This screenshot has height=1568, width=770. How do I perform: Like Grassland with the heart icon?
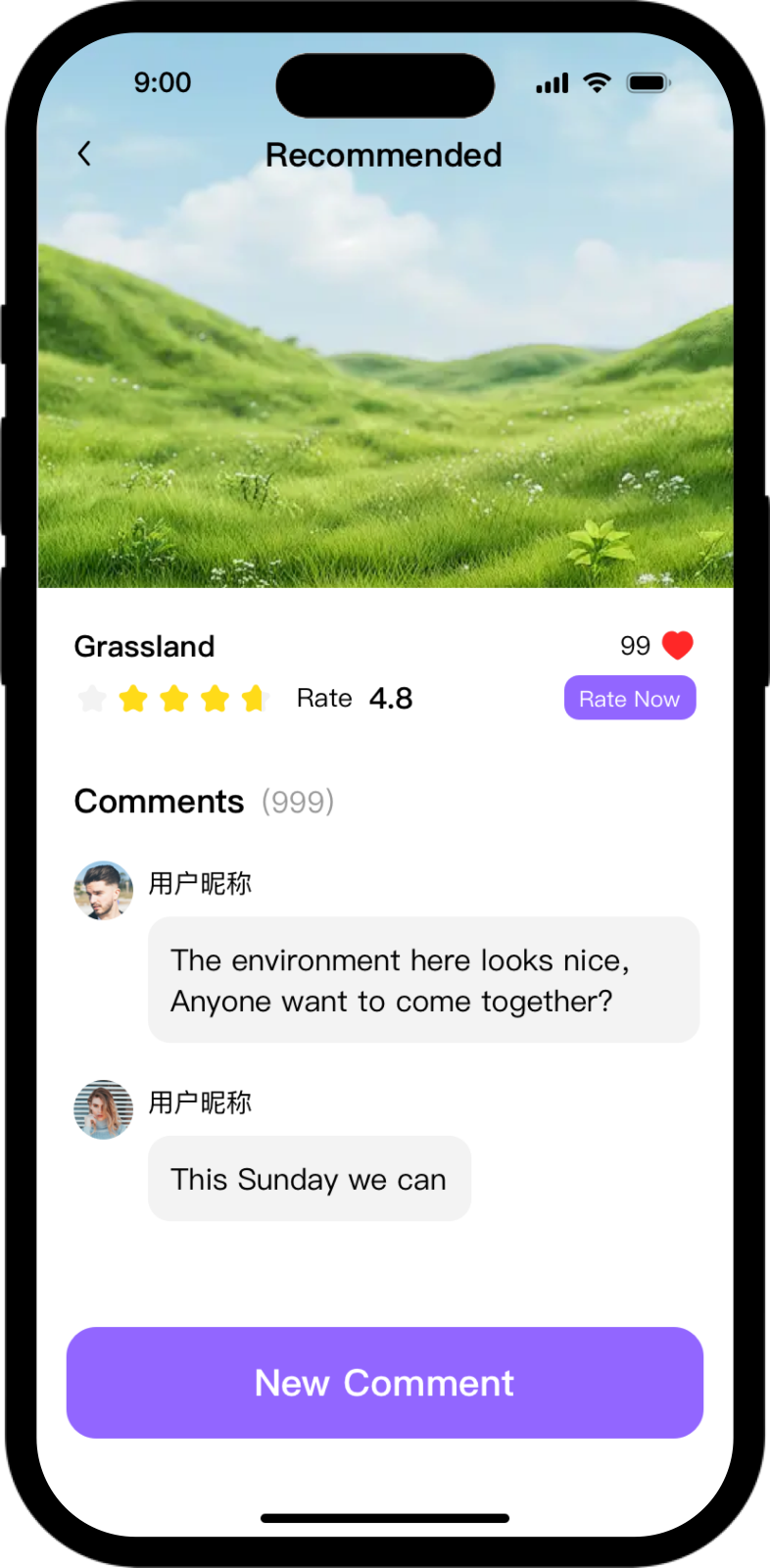[x=677, y=646]
